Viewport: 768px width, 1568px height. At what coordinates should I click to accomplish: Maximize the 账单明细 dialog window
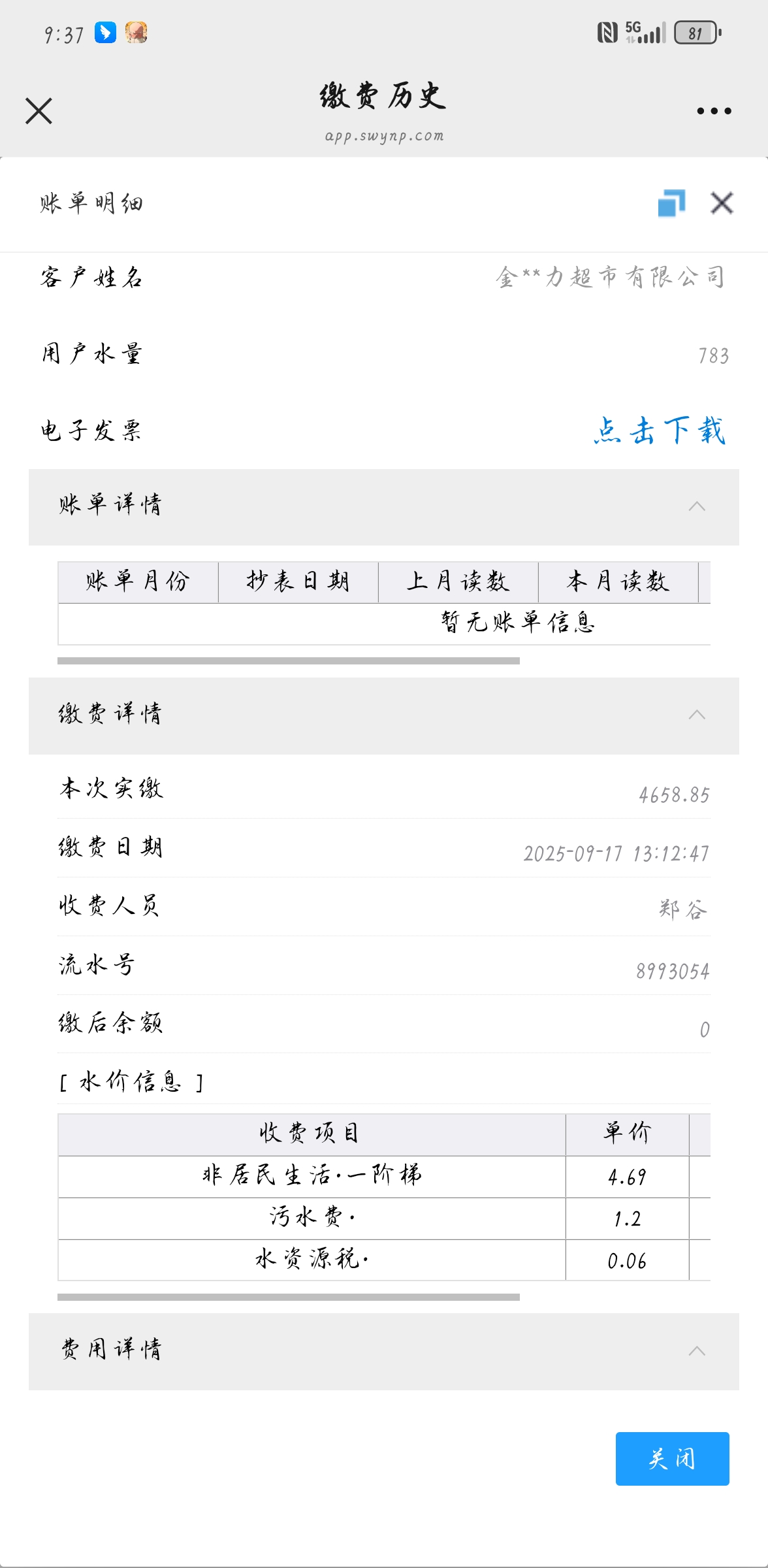pos(671,203)
